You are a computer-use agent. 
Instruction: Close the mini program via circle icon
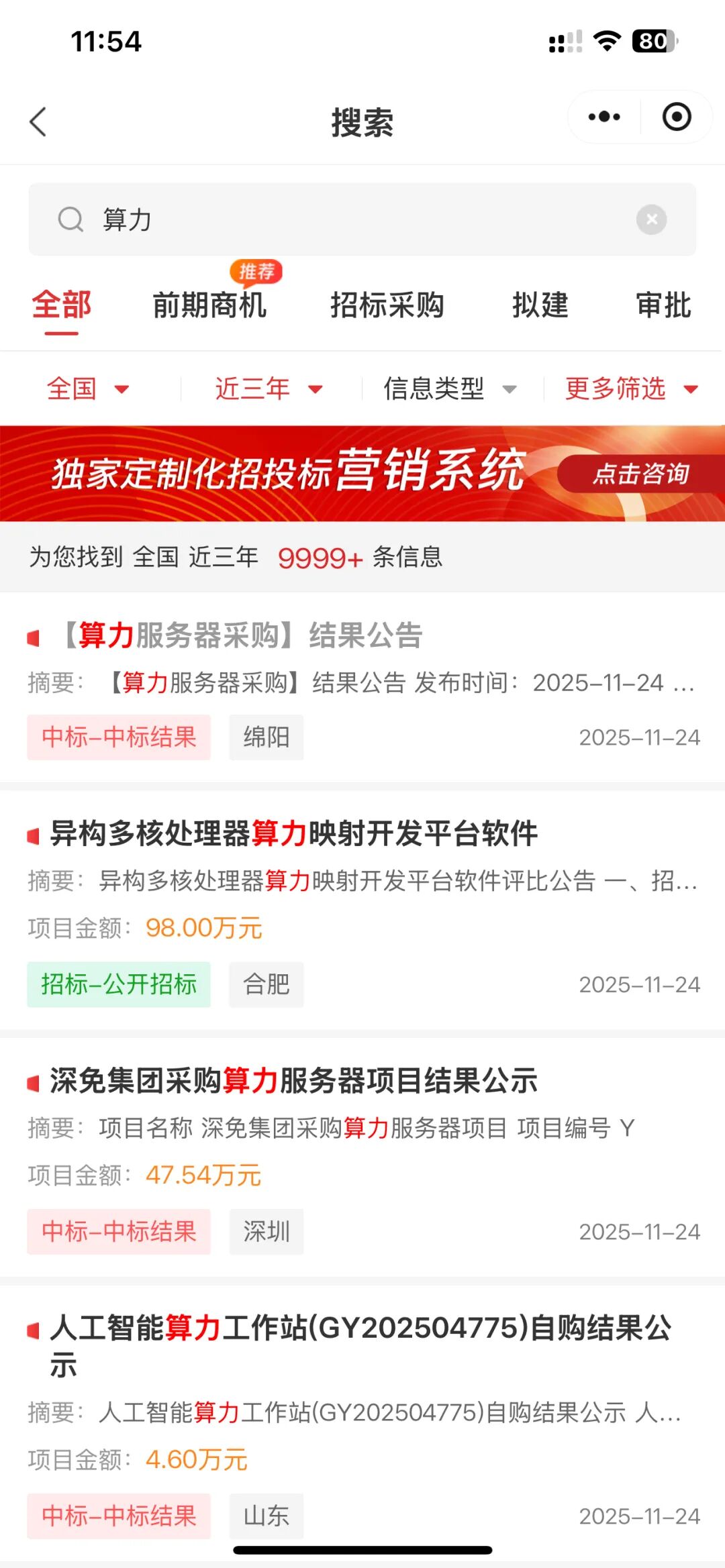(676, 117)
